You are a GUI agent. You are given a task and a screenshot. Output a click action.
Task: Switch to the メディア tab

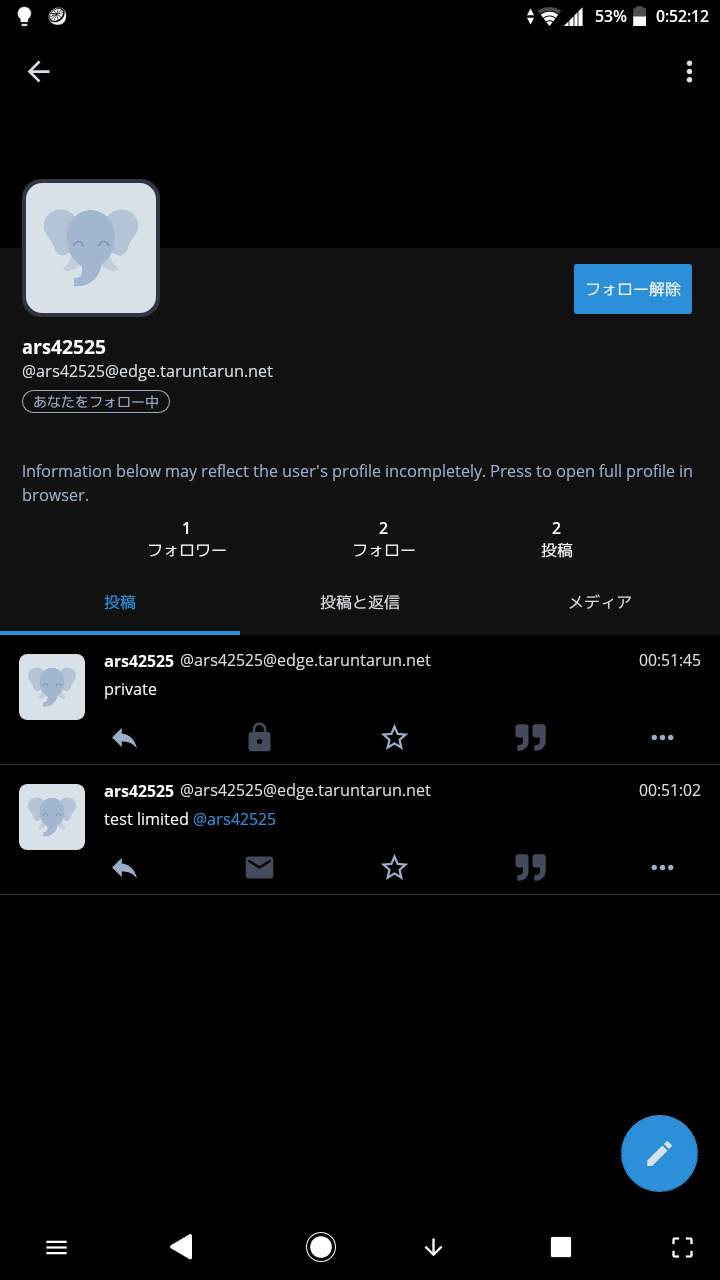[599, 602]
